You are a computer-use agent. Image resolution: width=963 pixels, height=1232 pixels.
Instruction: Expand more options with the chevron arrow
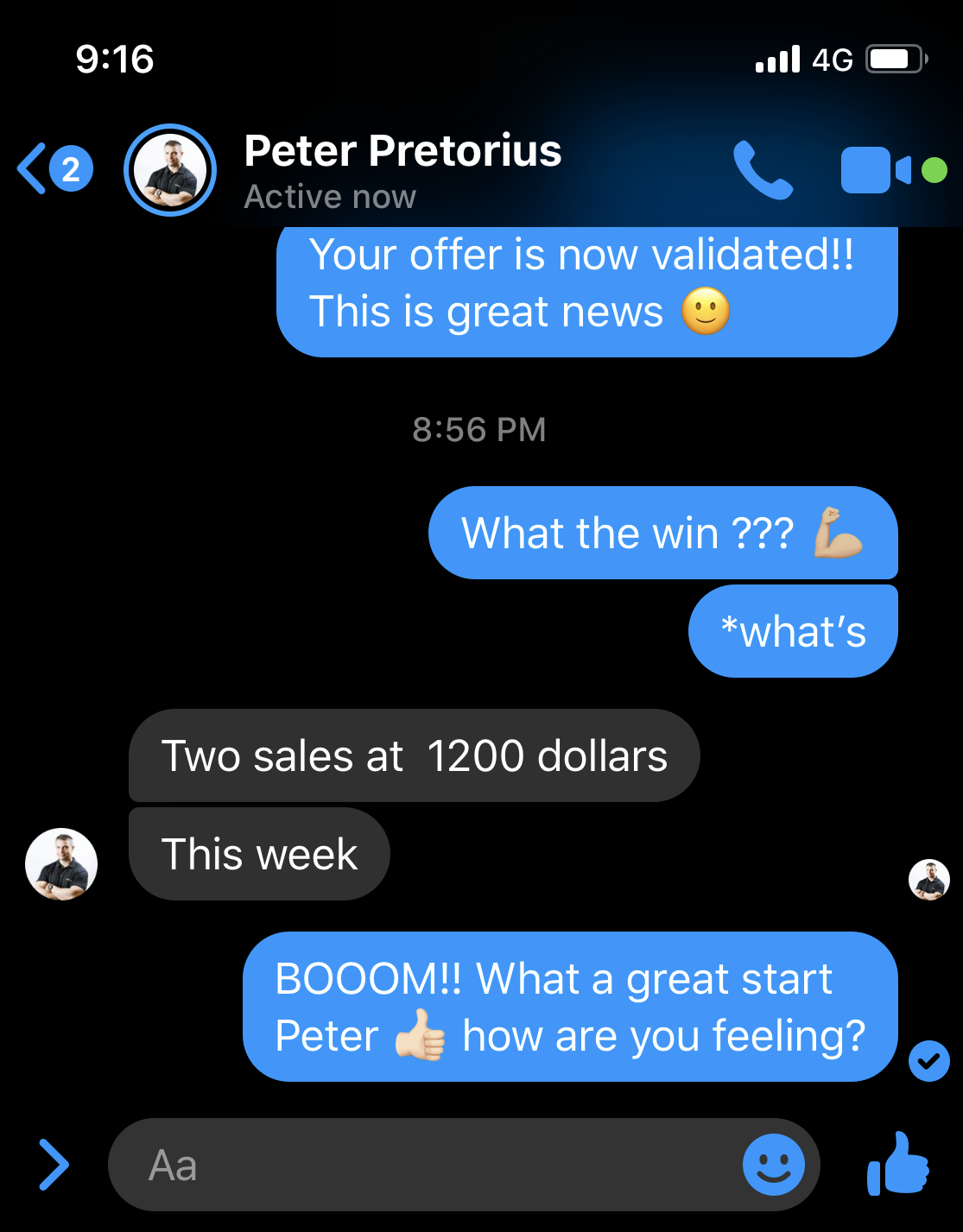tap(54, 1166)
